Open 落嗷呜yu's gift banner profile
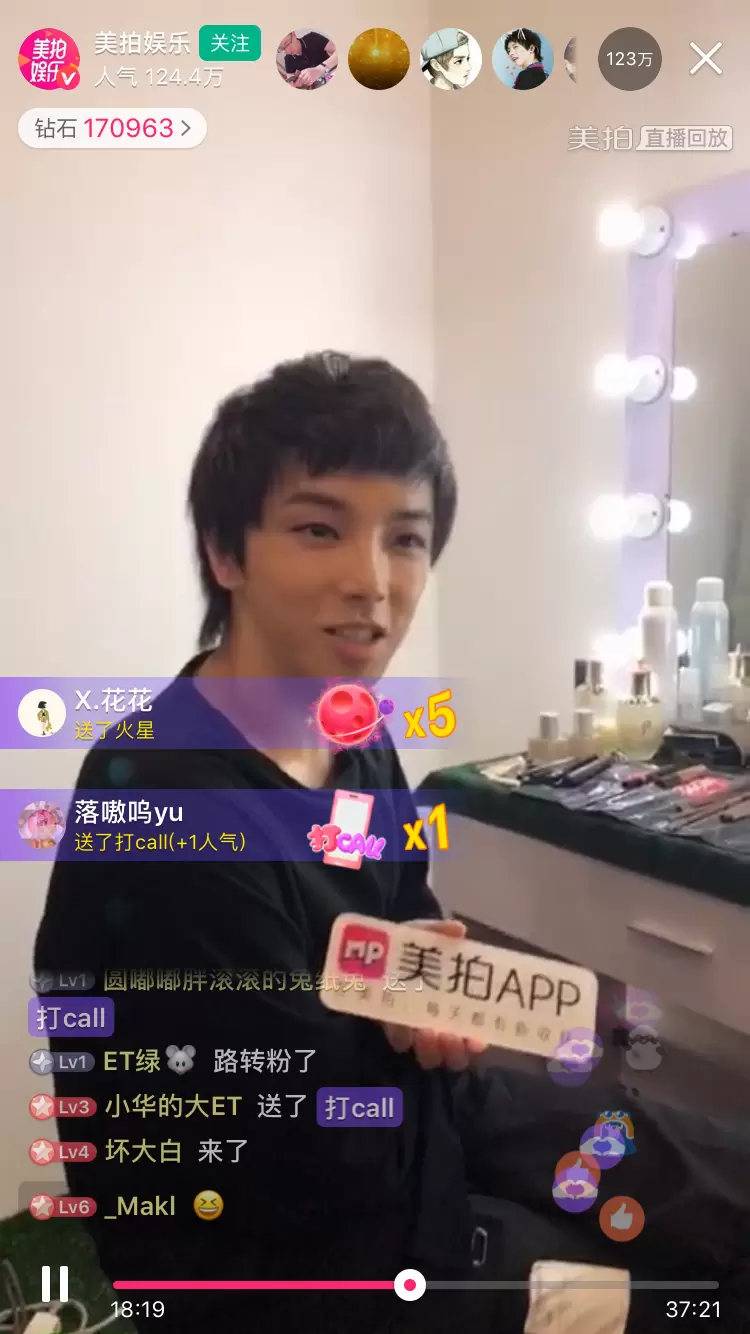The image size is (750, 1334). 42,826
